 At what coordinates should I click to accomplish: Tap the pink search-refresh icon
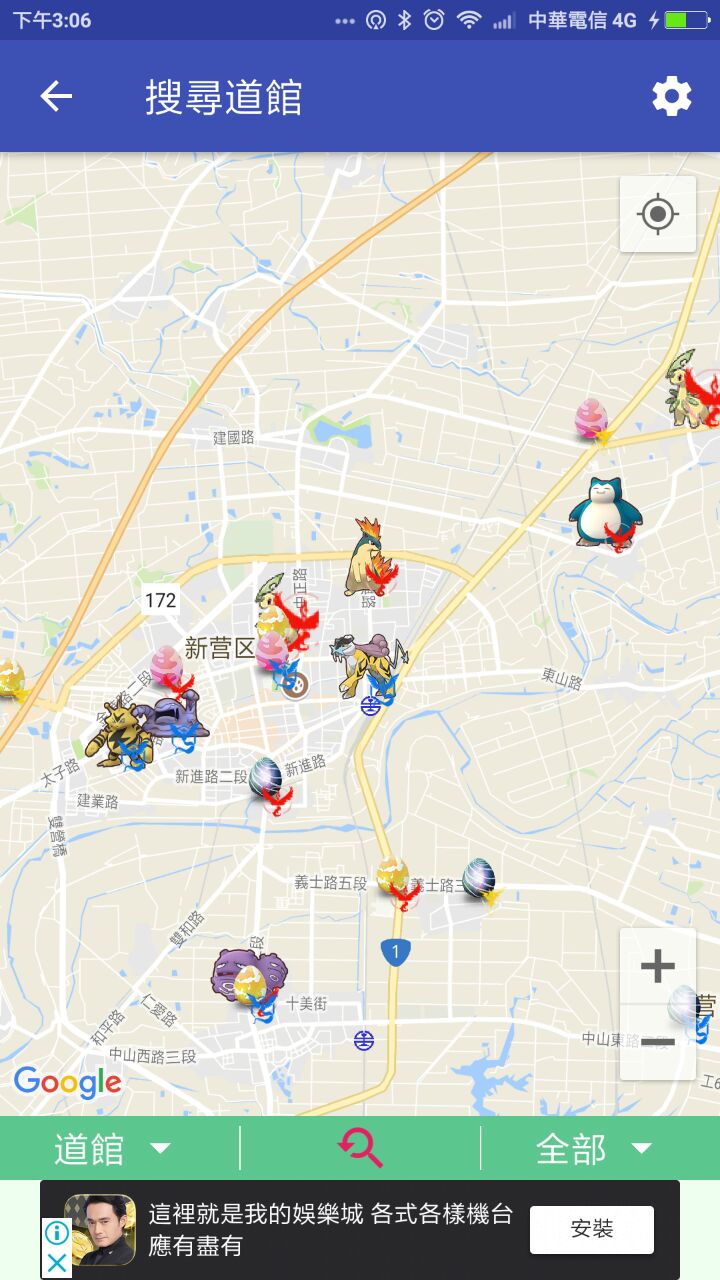[x=360, y=1148]
